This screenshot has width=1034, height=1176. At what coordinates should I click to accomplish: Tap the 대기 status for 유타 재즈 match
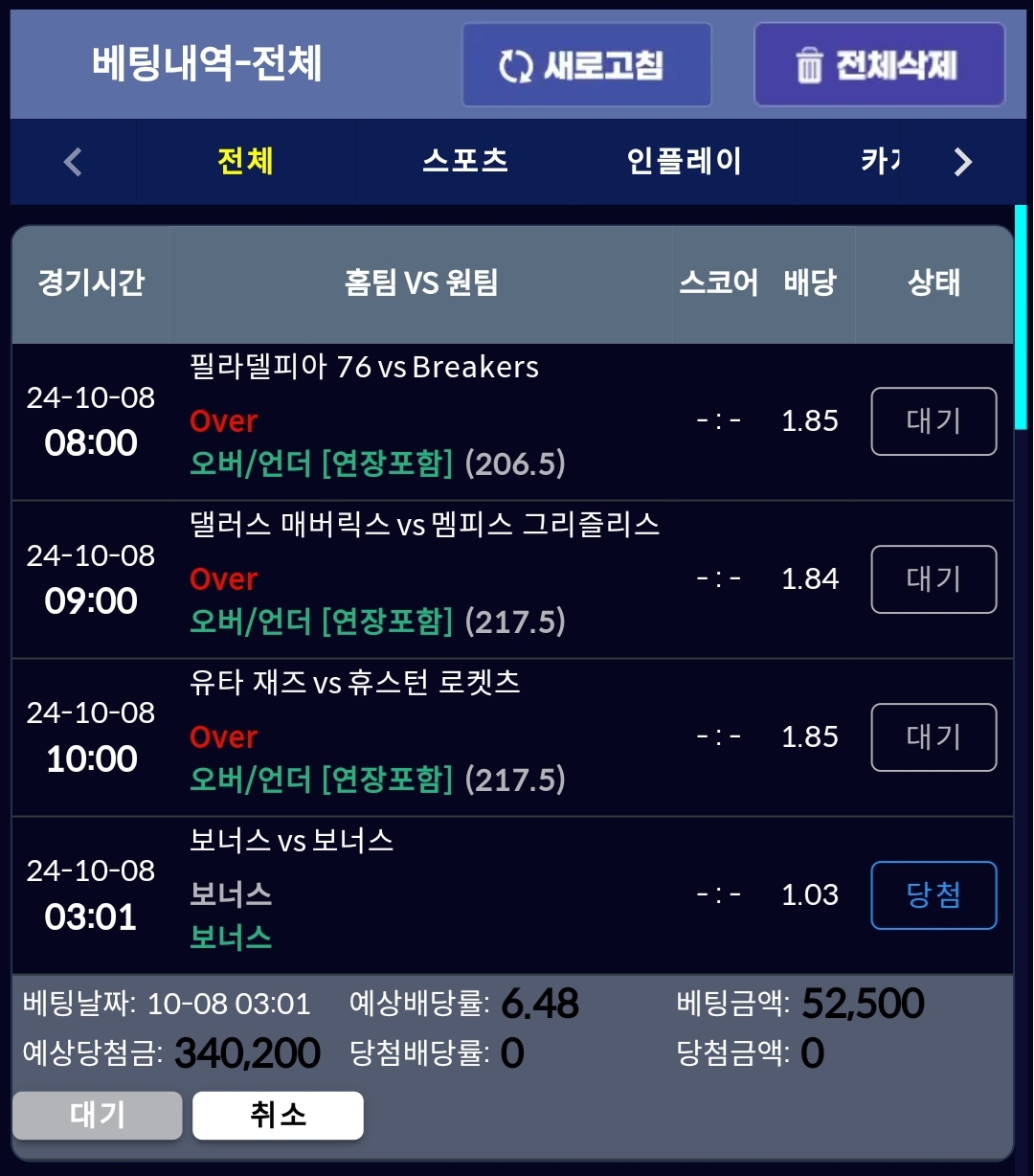pos(933,737)
